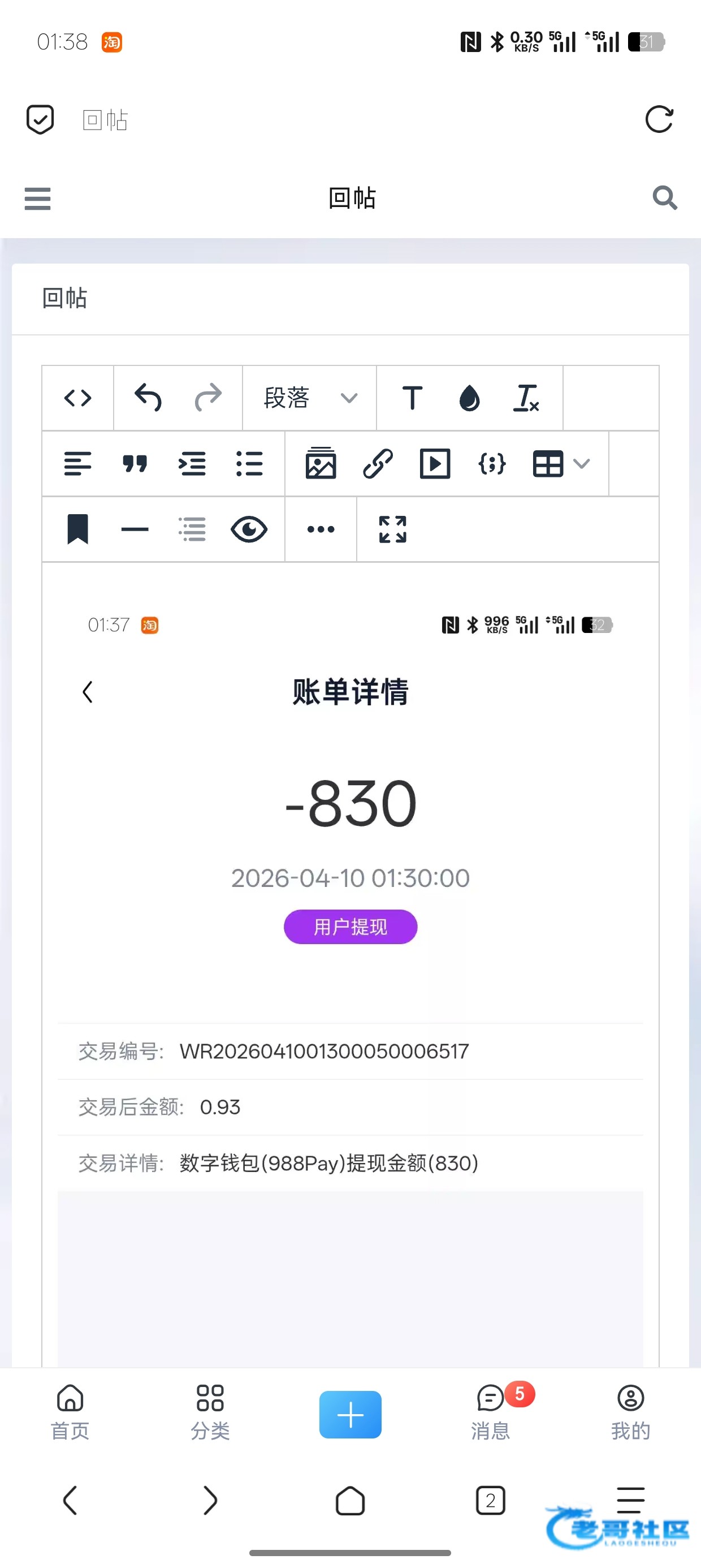Tap the blue plus create button
This screenshot has height=1568, width=701.
tap(350, 1415)
